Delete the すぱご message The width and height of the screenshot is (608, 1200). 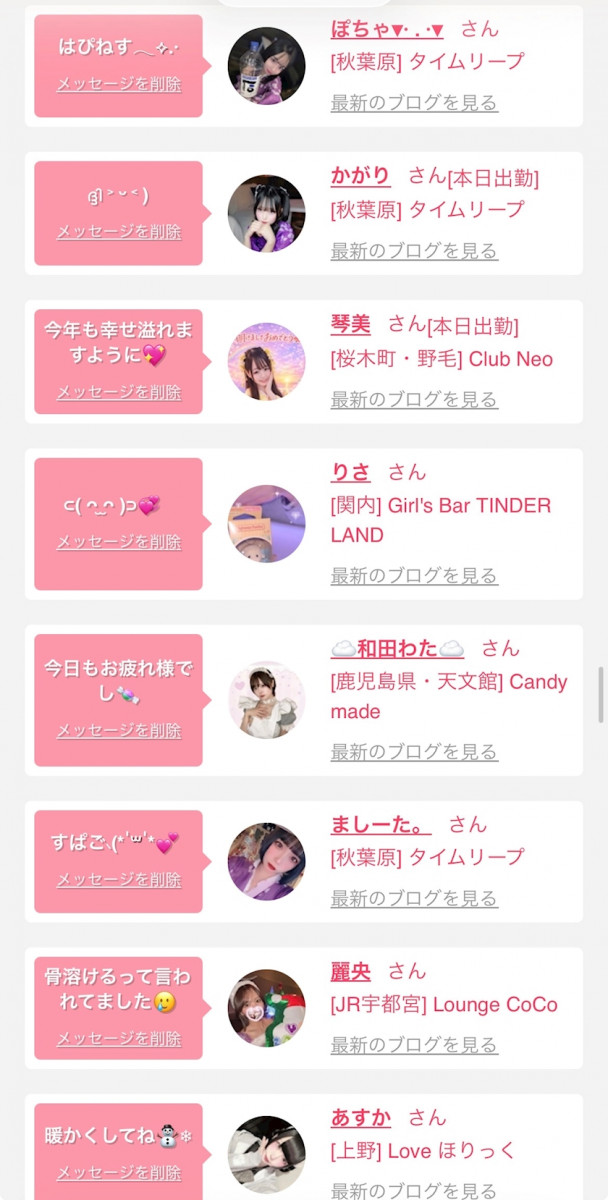[x=119, y=879]
